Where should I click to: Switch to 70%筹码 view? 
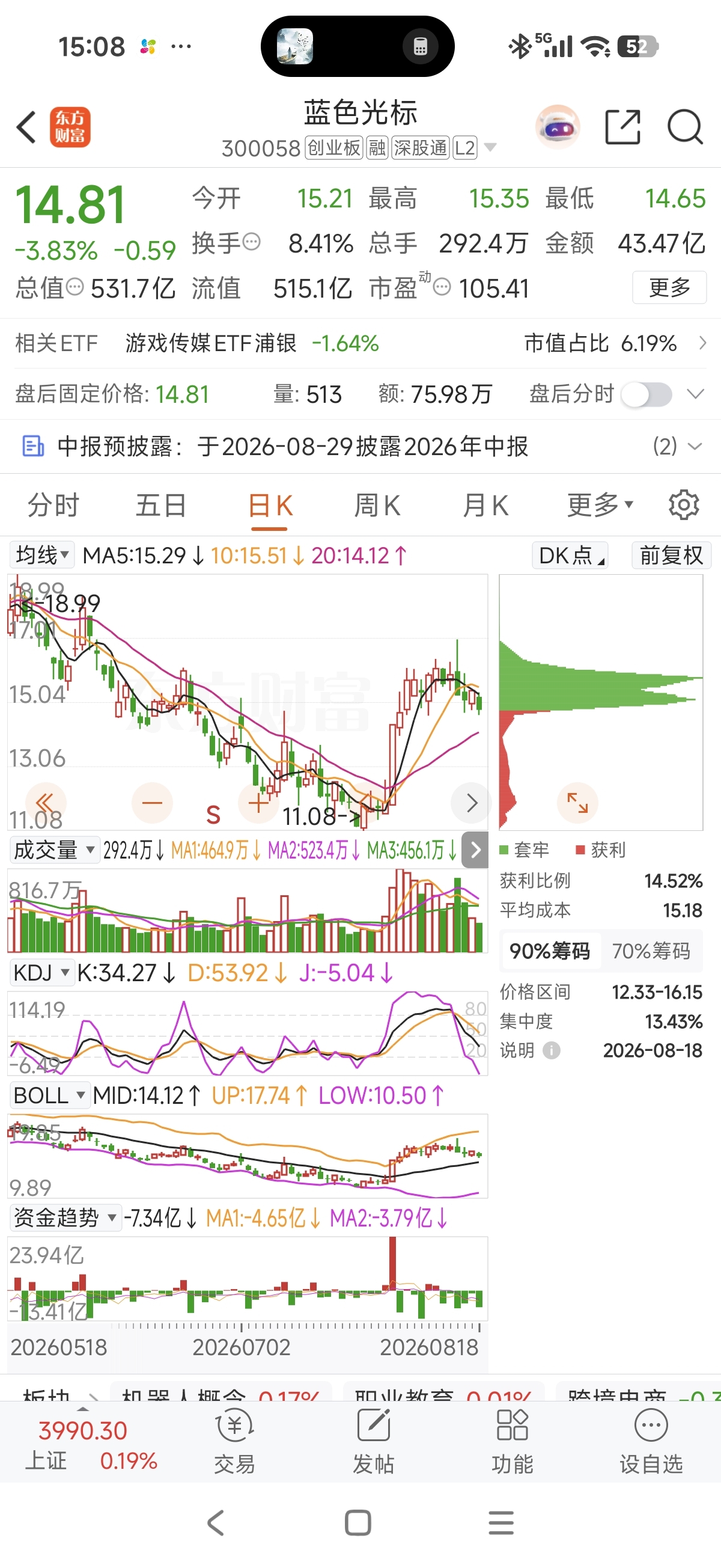tap(651, 951)
